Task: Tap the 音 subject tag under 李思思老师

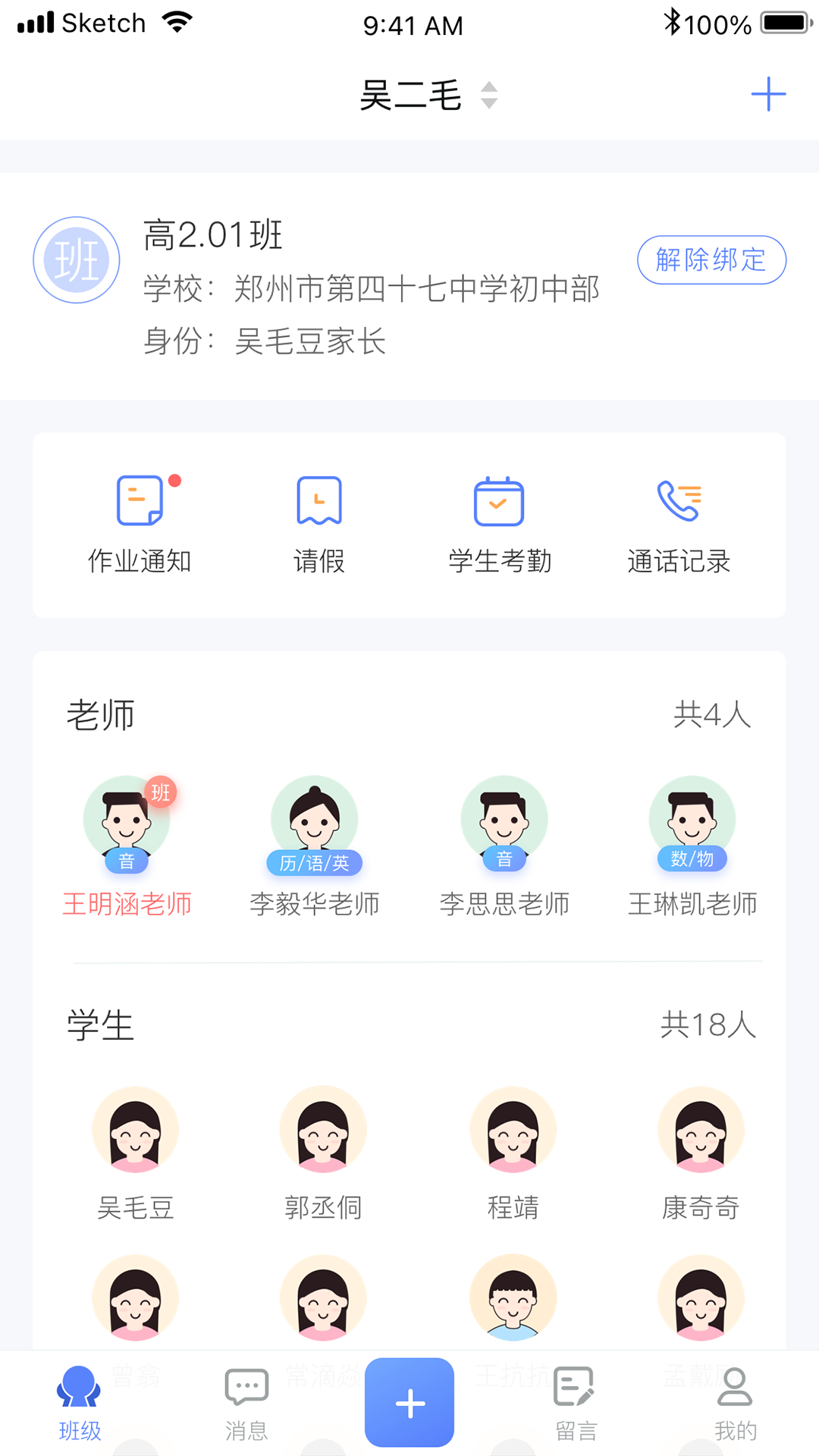Action: [504, 861]
